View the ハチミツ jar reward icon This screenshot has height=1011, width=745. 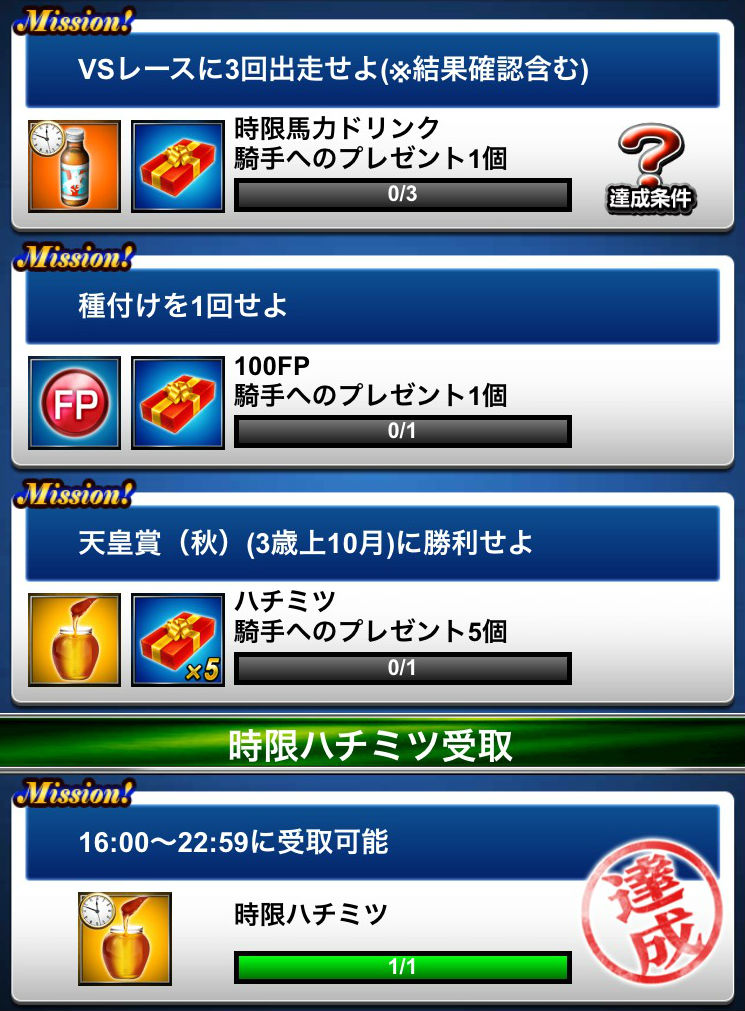click(x=74, y=639)
